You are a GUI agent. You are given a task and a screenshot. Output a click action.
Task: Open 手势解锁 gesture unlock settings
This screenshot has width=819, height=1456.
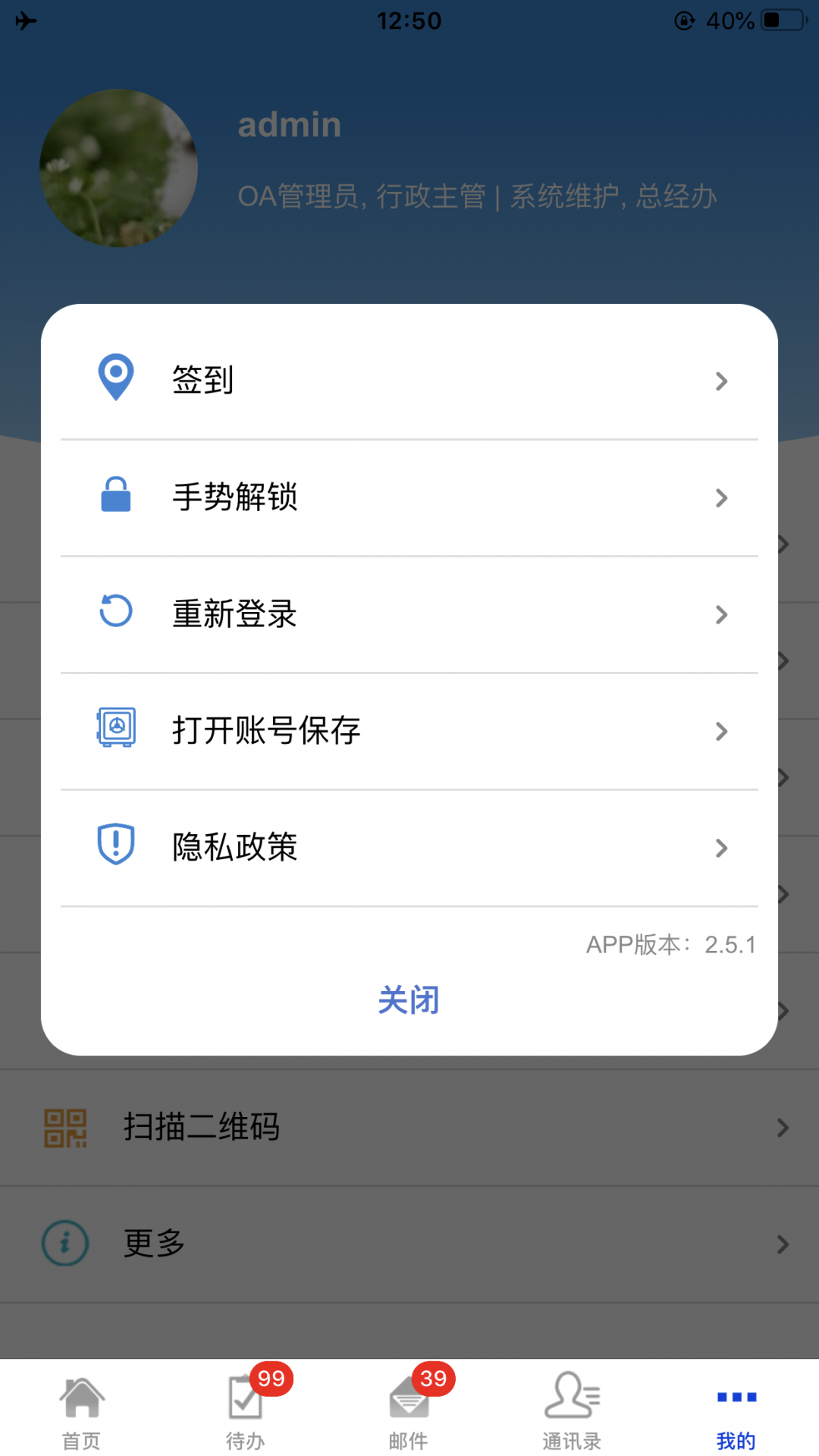coord(409,497)
